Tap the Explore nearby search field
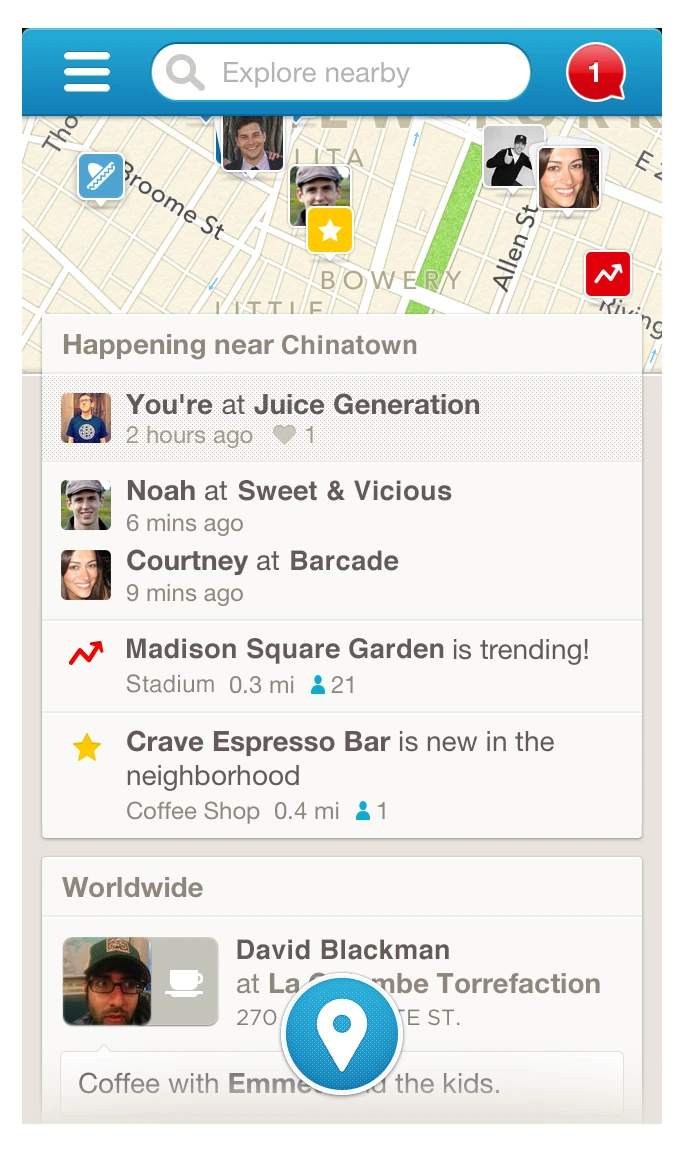 click(340, 73)
